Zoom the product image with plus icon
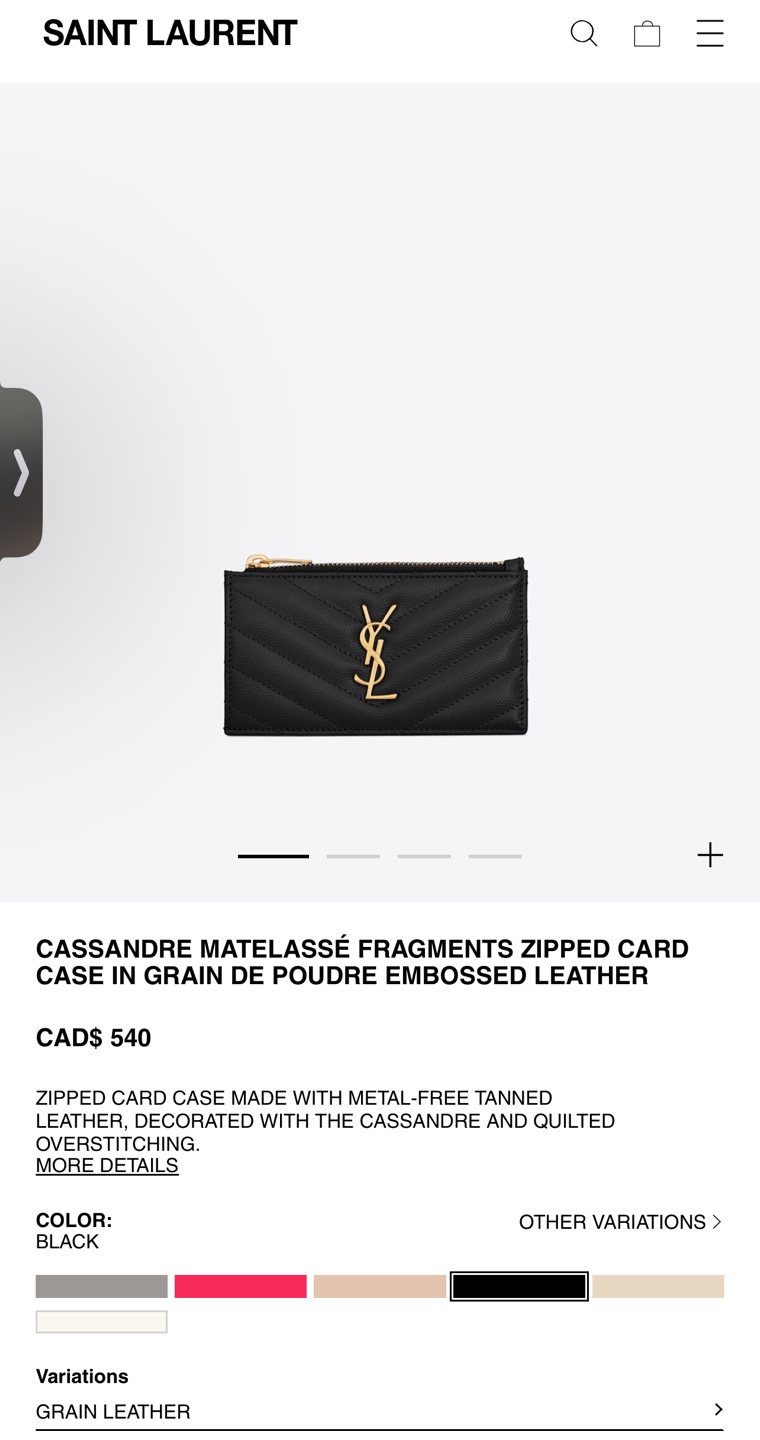The image size is (760, 1440). tap(710, 855)
